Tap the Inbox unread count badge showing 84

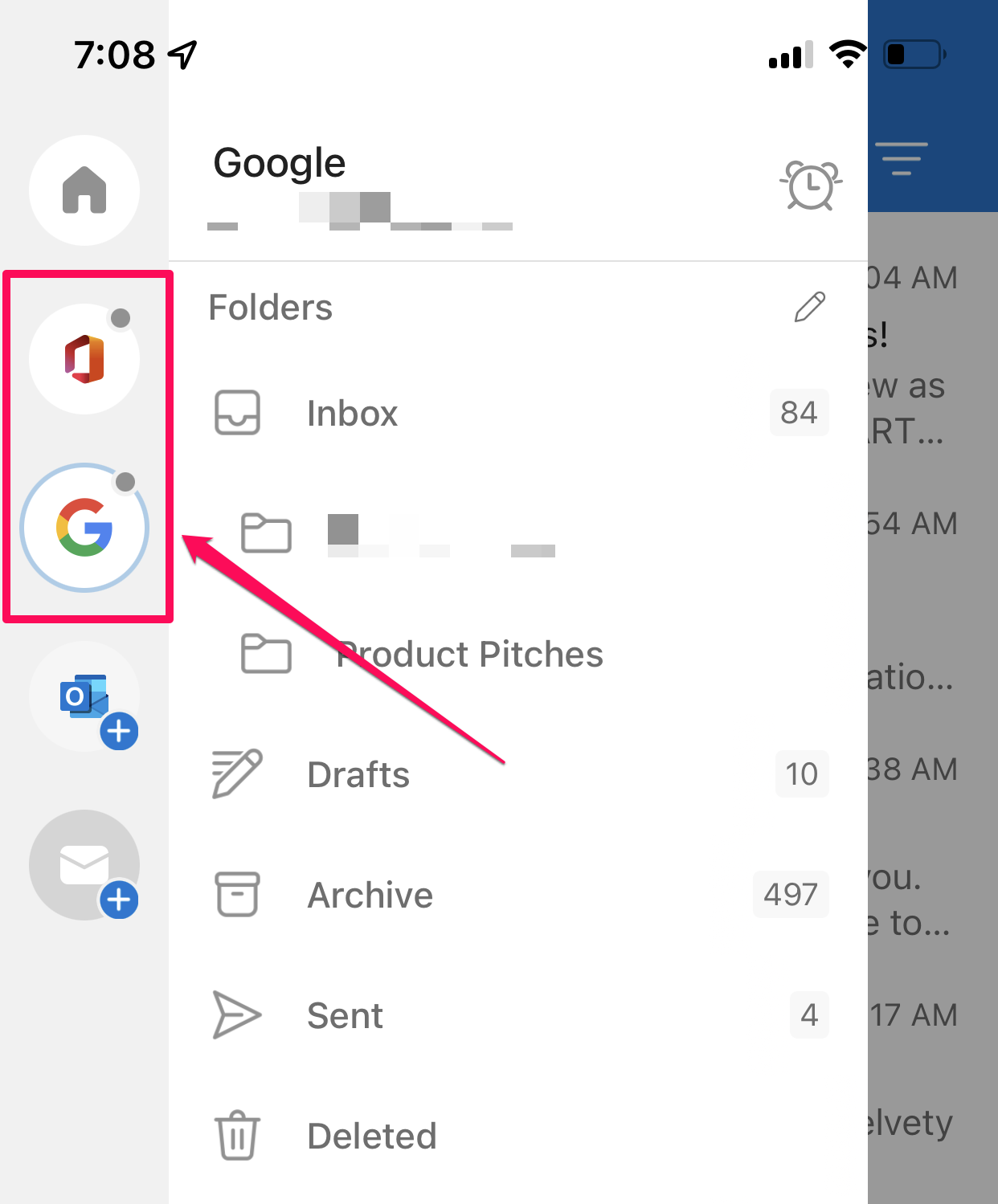click(799, 413)
